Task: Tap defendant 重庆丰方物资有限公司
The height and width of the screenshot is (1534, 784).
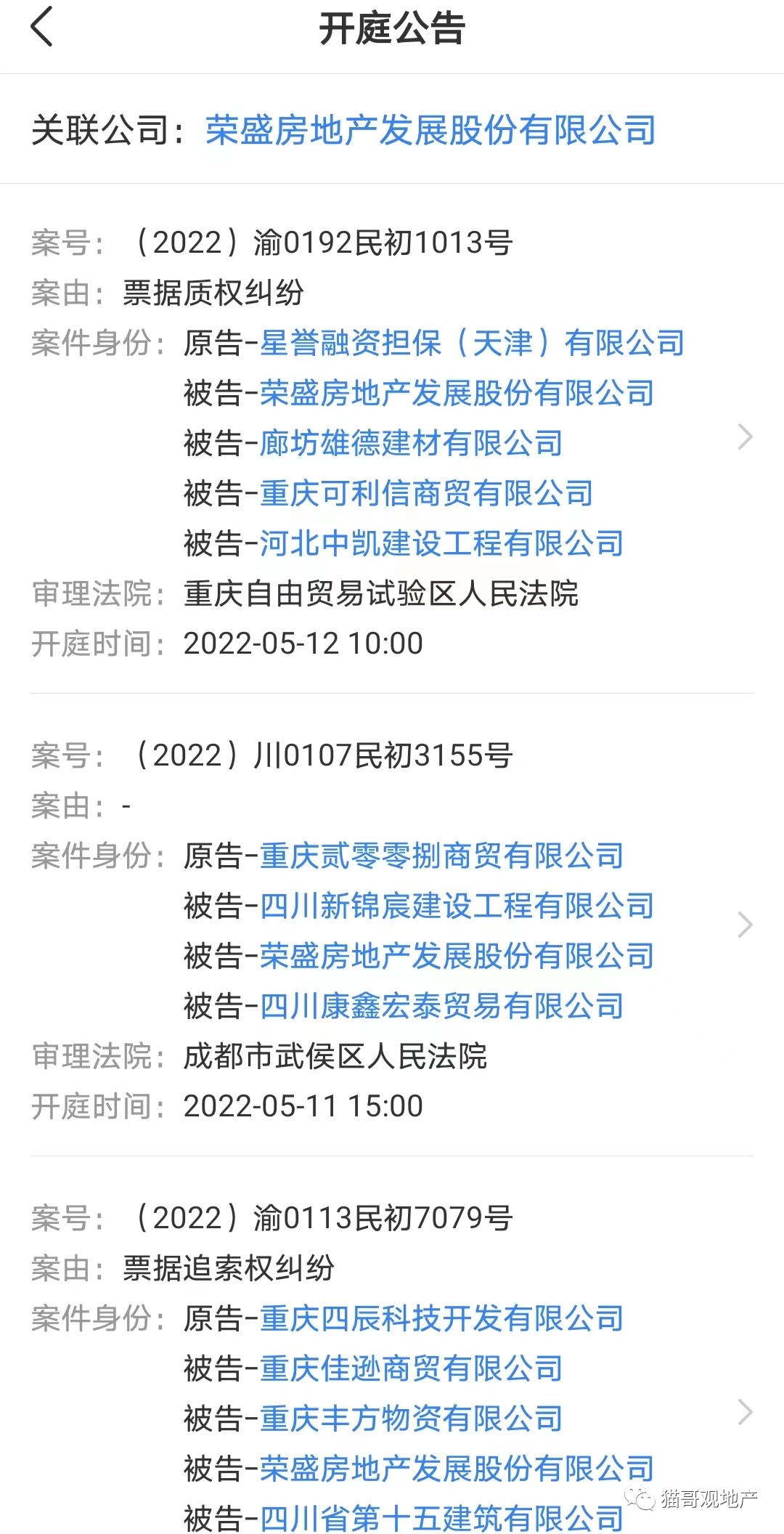Action: click(411, 1419)
